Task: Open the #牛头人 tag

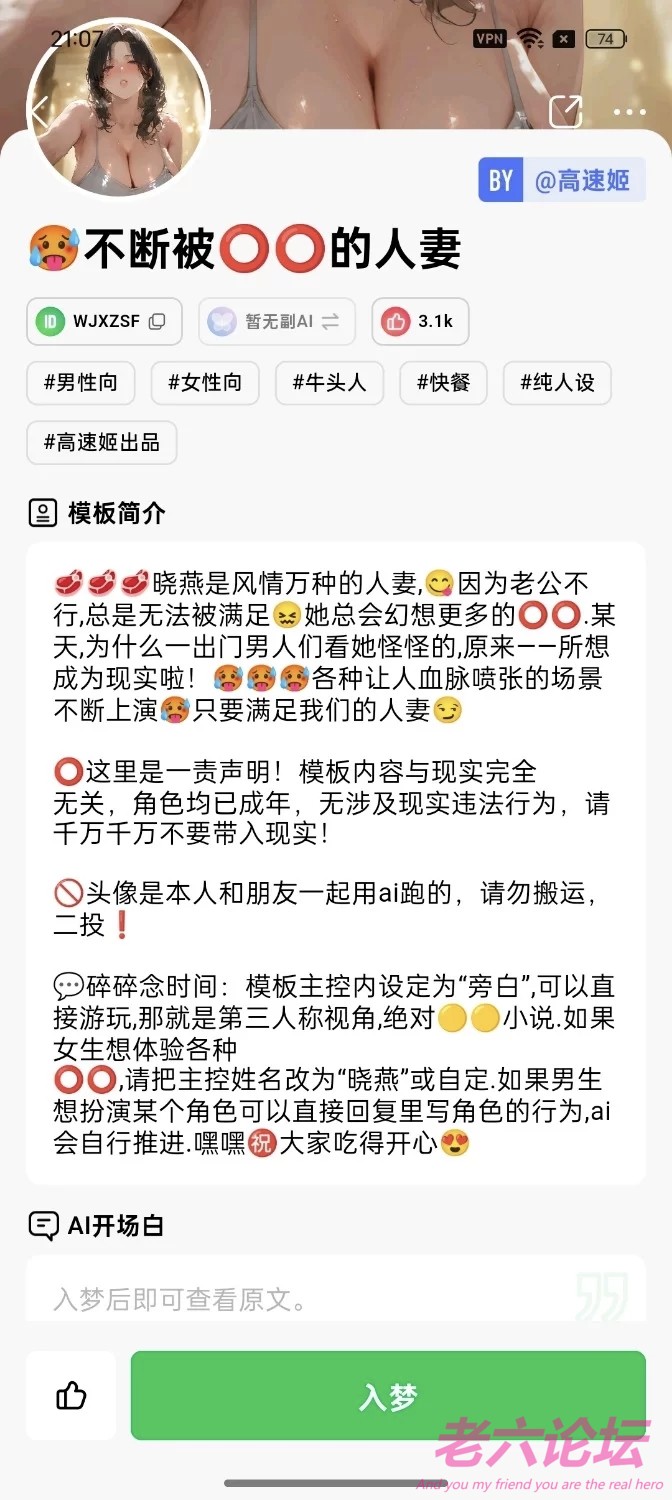Action: pos(329,383)
